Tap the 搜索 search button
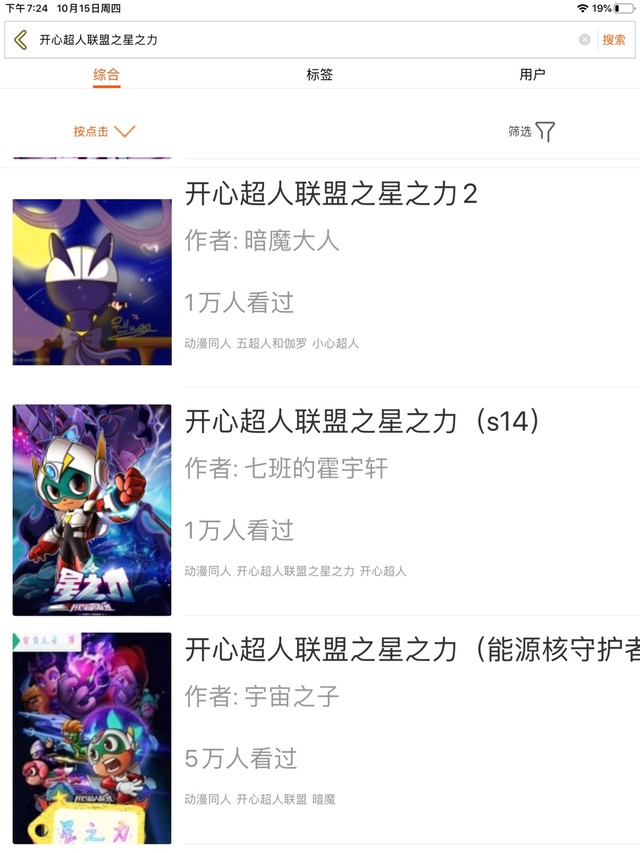 pos(614,40)
